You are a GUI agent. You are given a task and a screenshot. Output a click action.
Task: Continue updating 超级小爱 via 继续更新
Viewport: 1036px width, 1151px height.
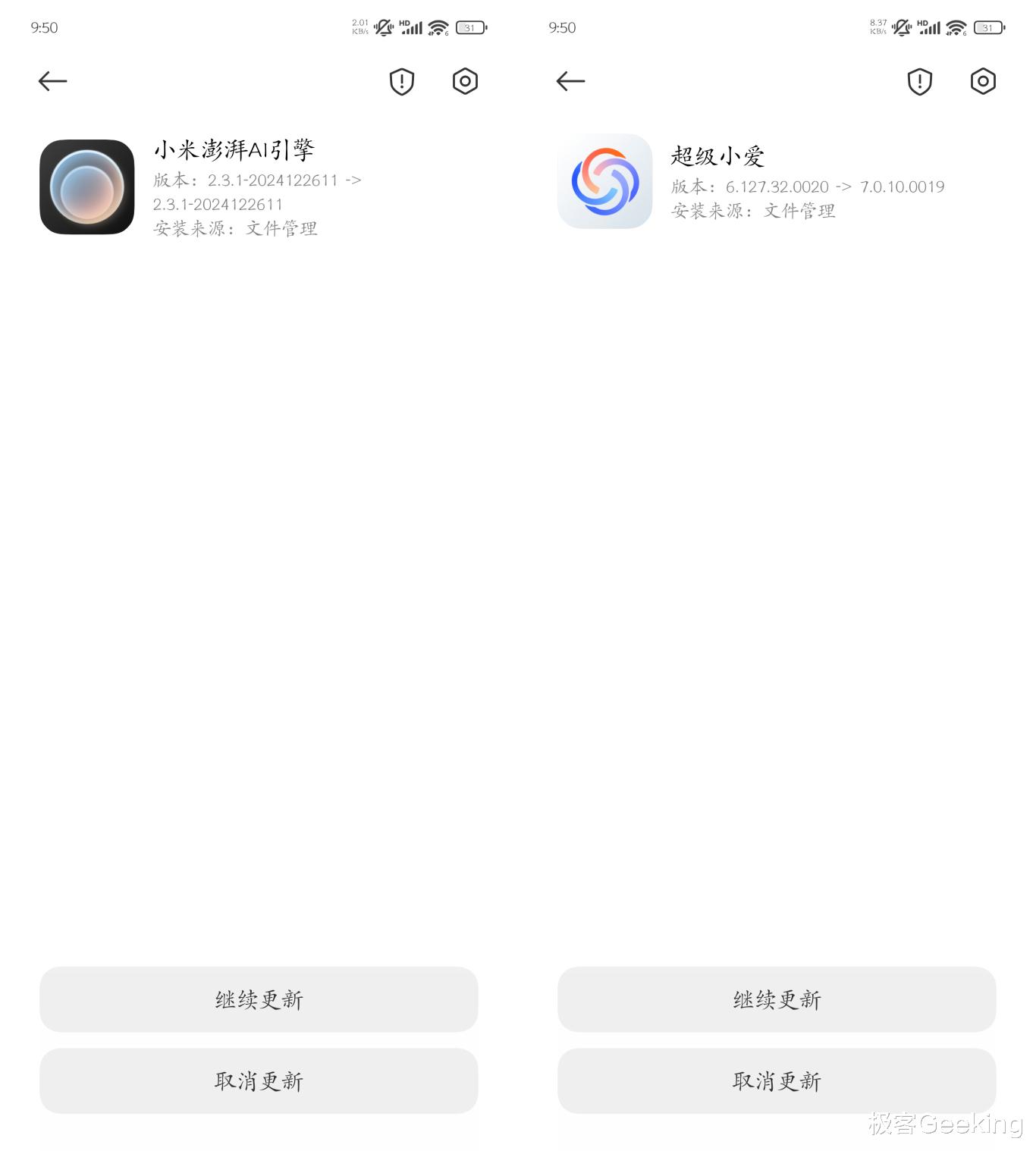coord(777,999)
